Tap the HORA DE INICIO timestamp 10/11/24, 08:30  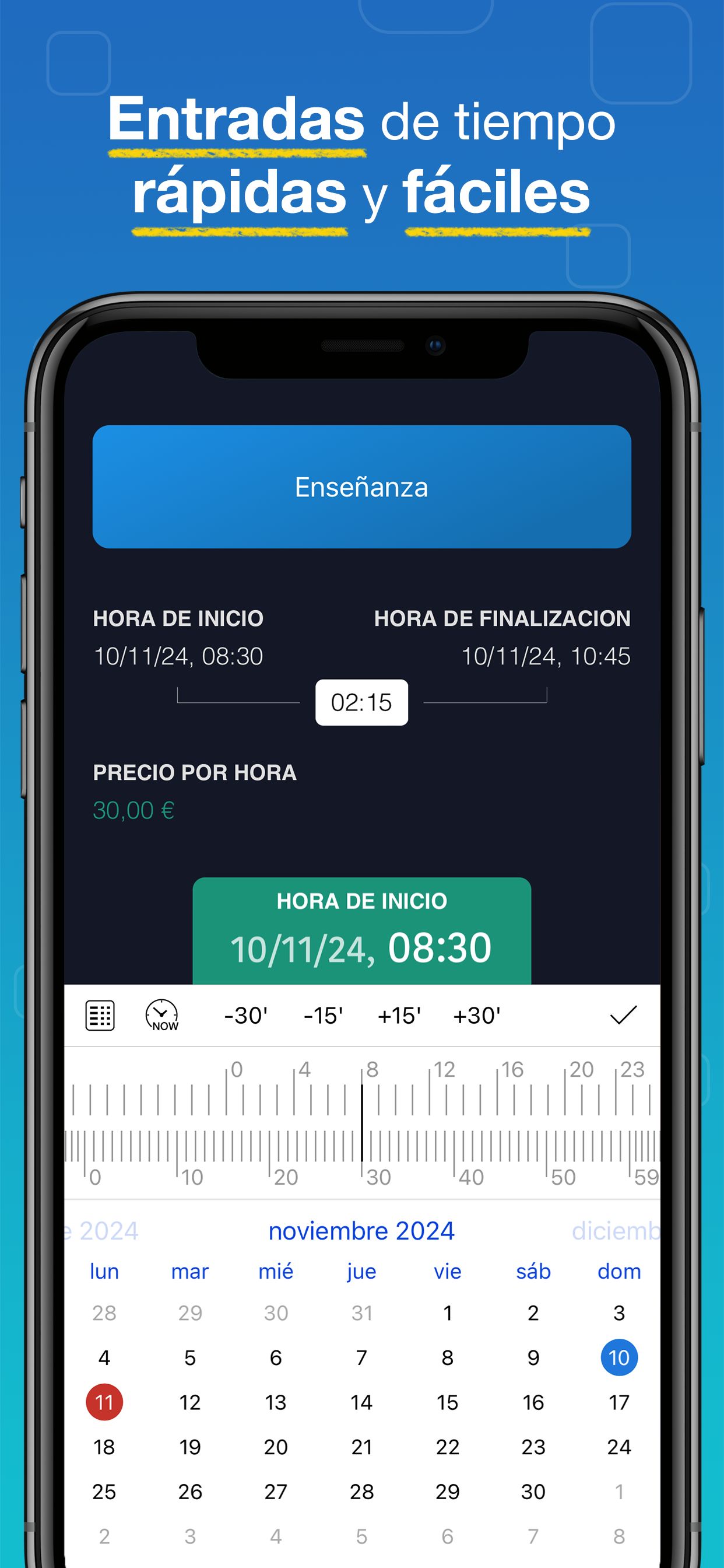[180, 656]
